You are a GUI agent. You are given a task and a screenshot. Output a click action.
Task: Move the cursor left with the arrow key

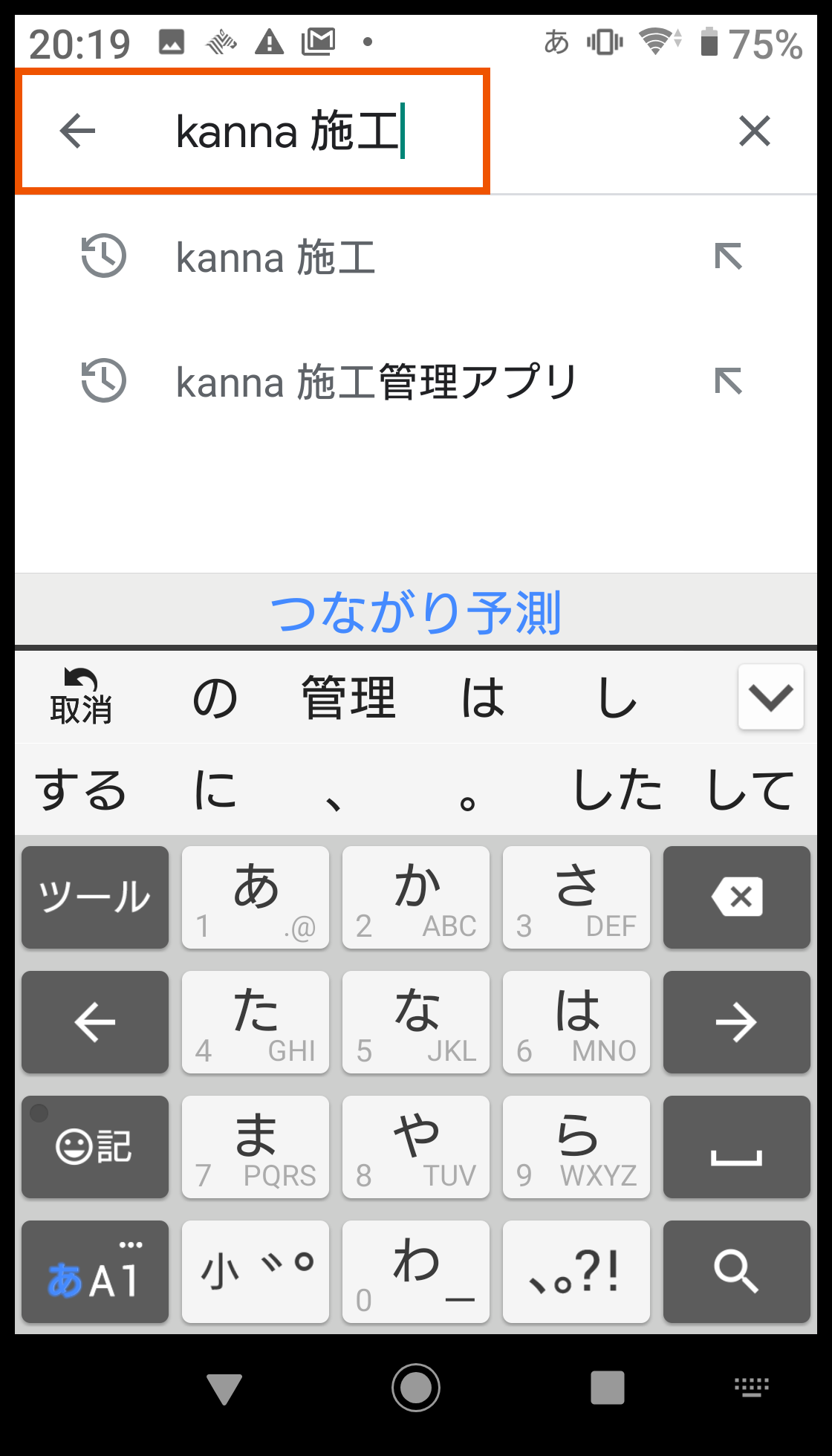tap(94, 1022)
